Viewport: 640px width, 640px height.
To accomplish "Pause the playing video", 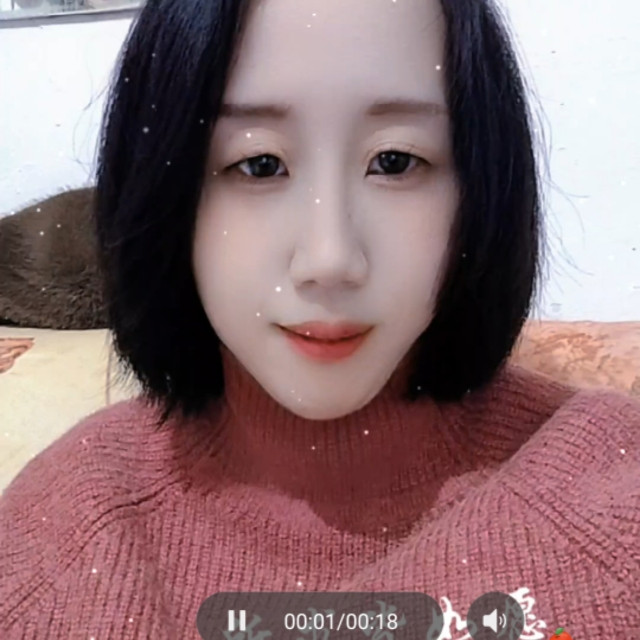I will coord(236,620).
